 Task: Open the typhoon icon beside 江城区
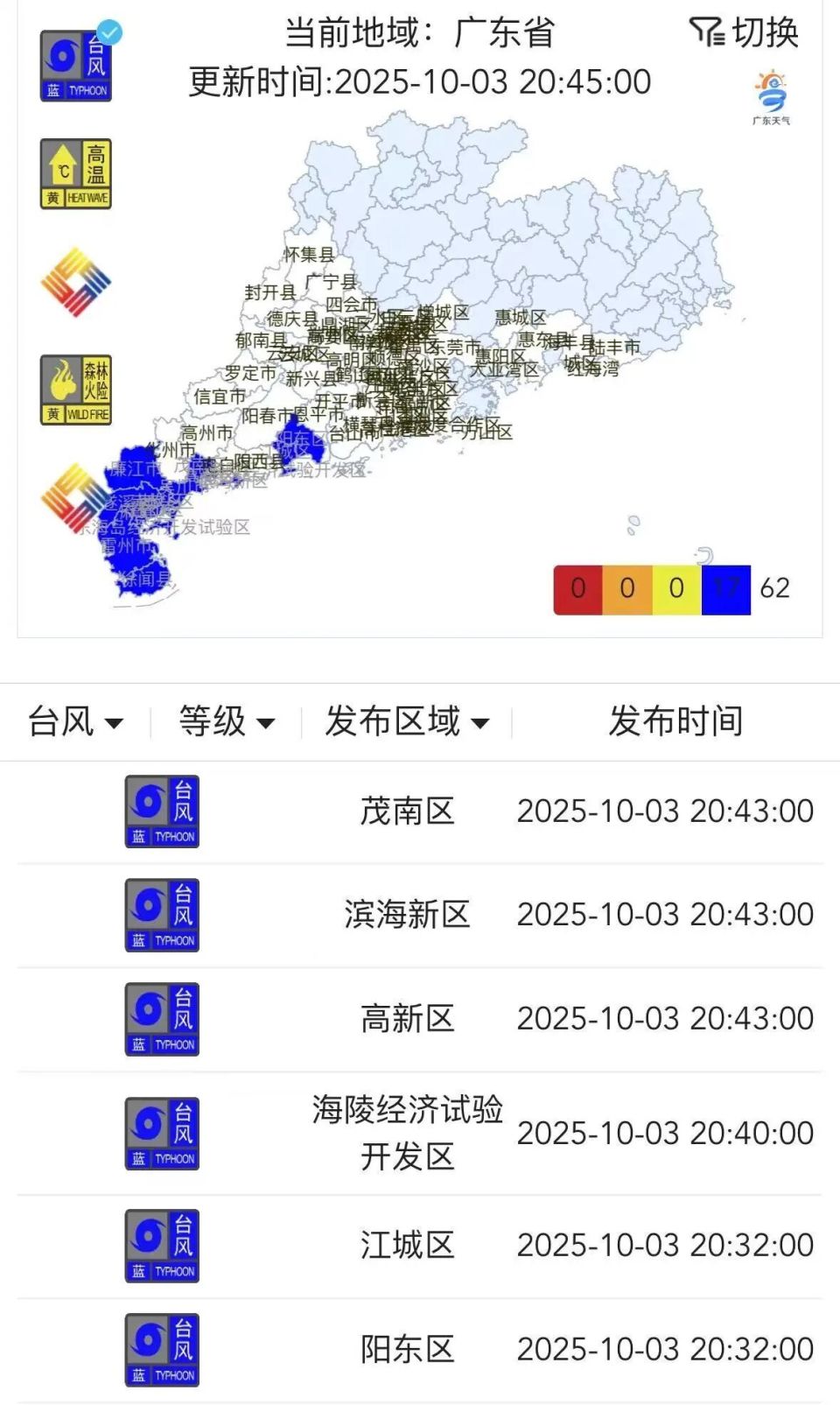[162, 1244]
